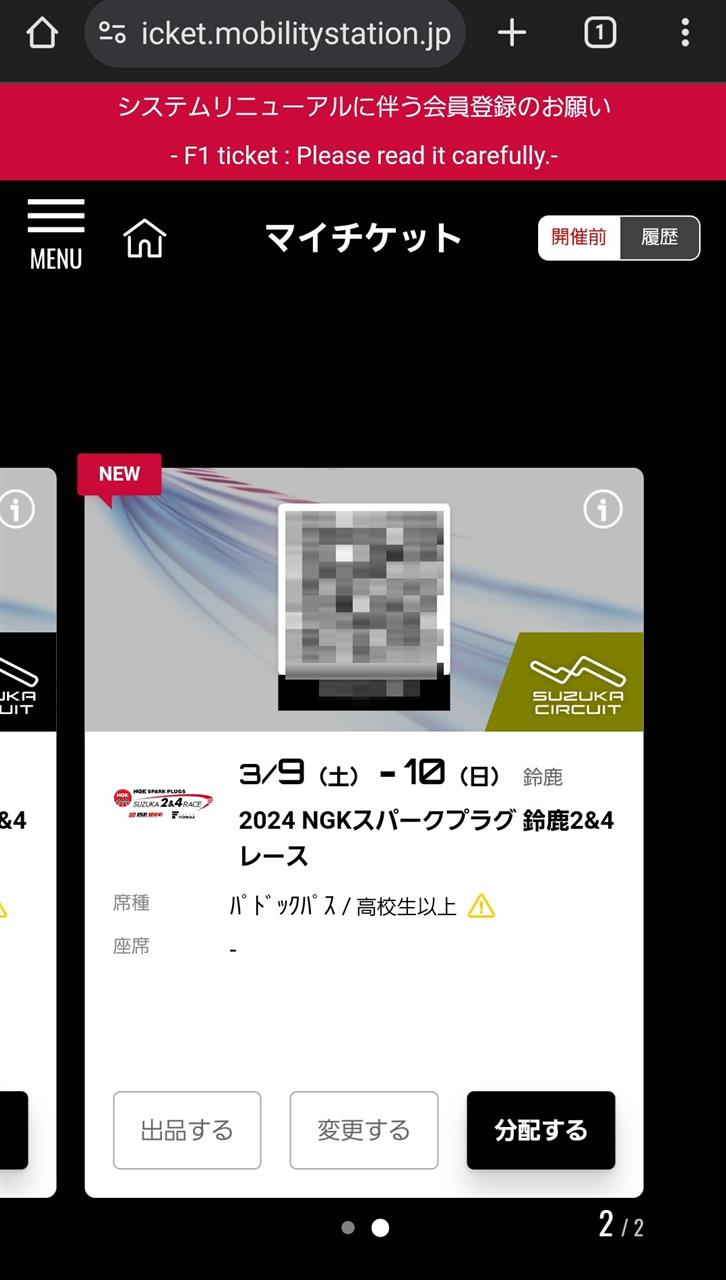Go to the site home icon
This screenshot has width=726, height=1280.
[145, 238]
